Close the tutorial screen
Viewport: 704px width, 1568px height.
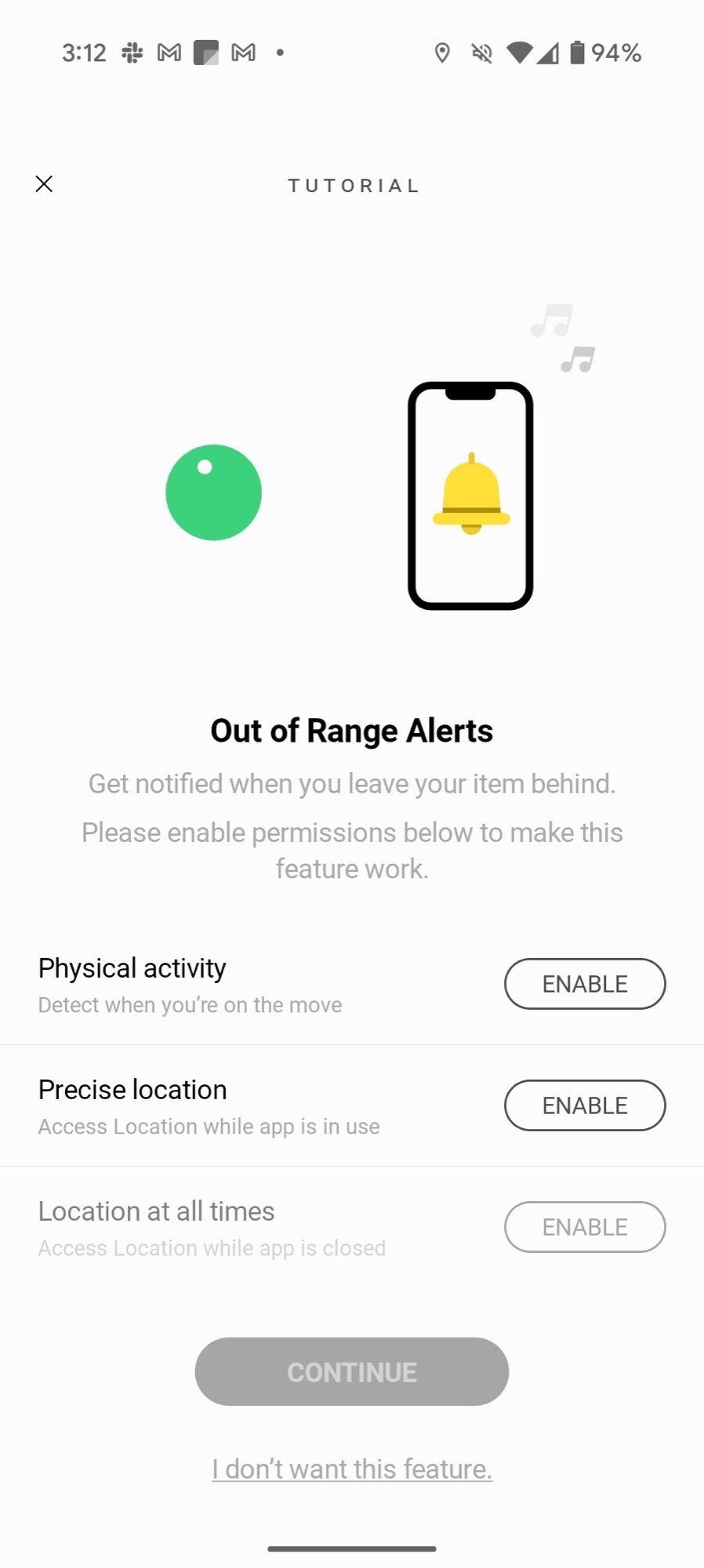44,184
